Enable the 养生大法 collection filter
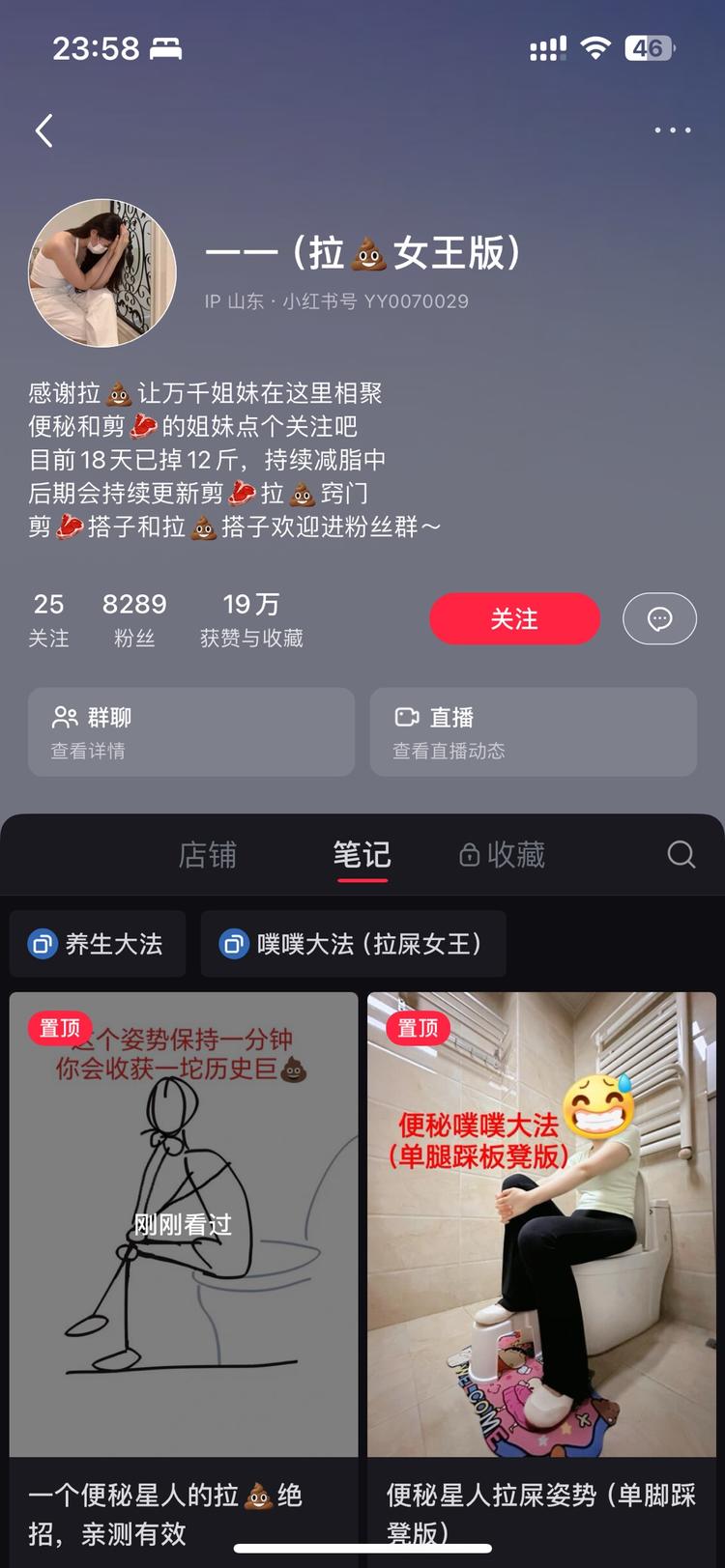The height and width of the screenshot is (1568, 725). coord(97,943)
